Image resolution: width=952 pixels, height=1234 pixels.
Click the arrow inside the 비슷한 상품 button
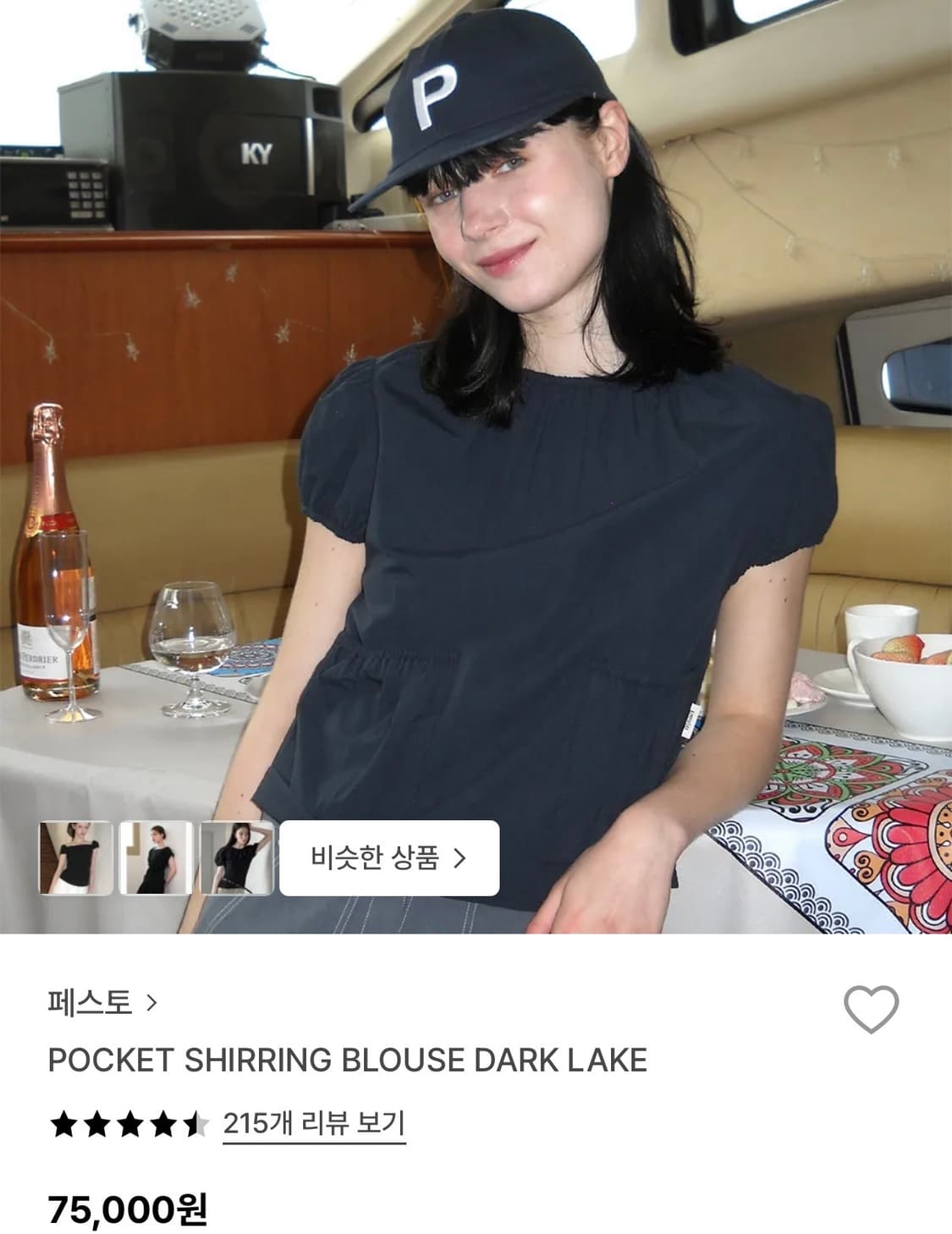461,858
